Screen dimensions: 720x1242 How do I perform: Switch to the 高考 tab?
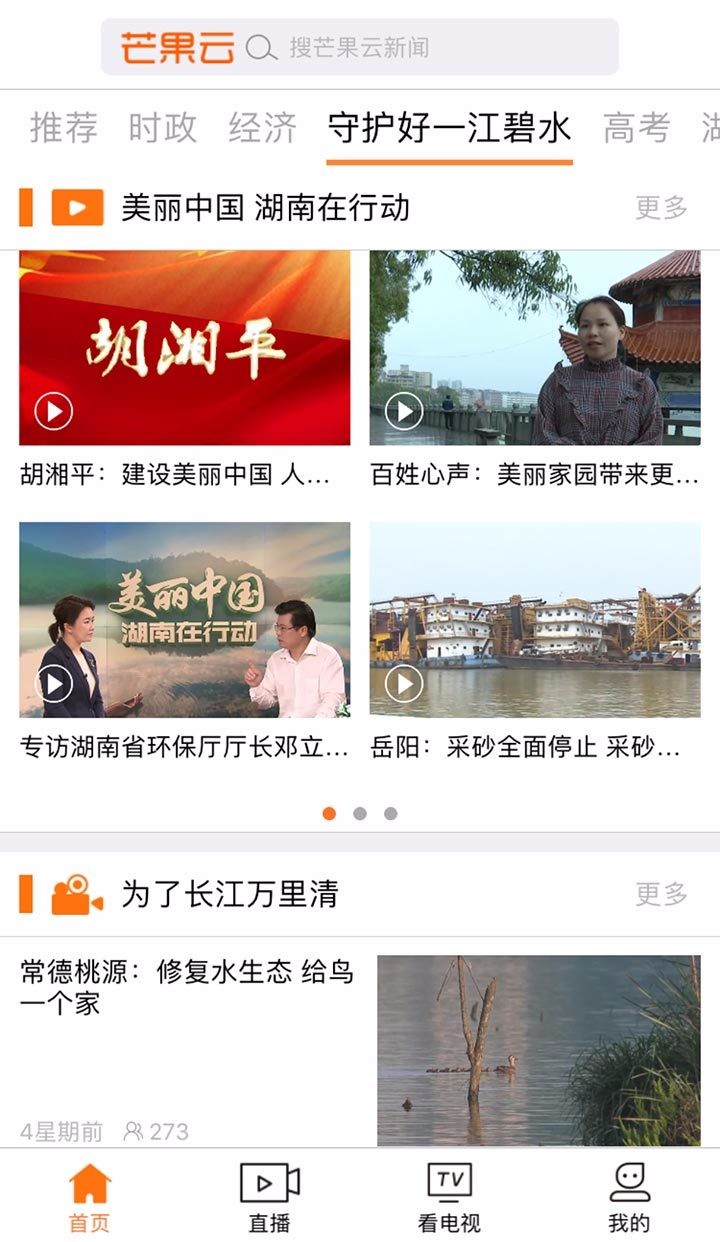[636, 128]
